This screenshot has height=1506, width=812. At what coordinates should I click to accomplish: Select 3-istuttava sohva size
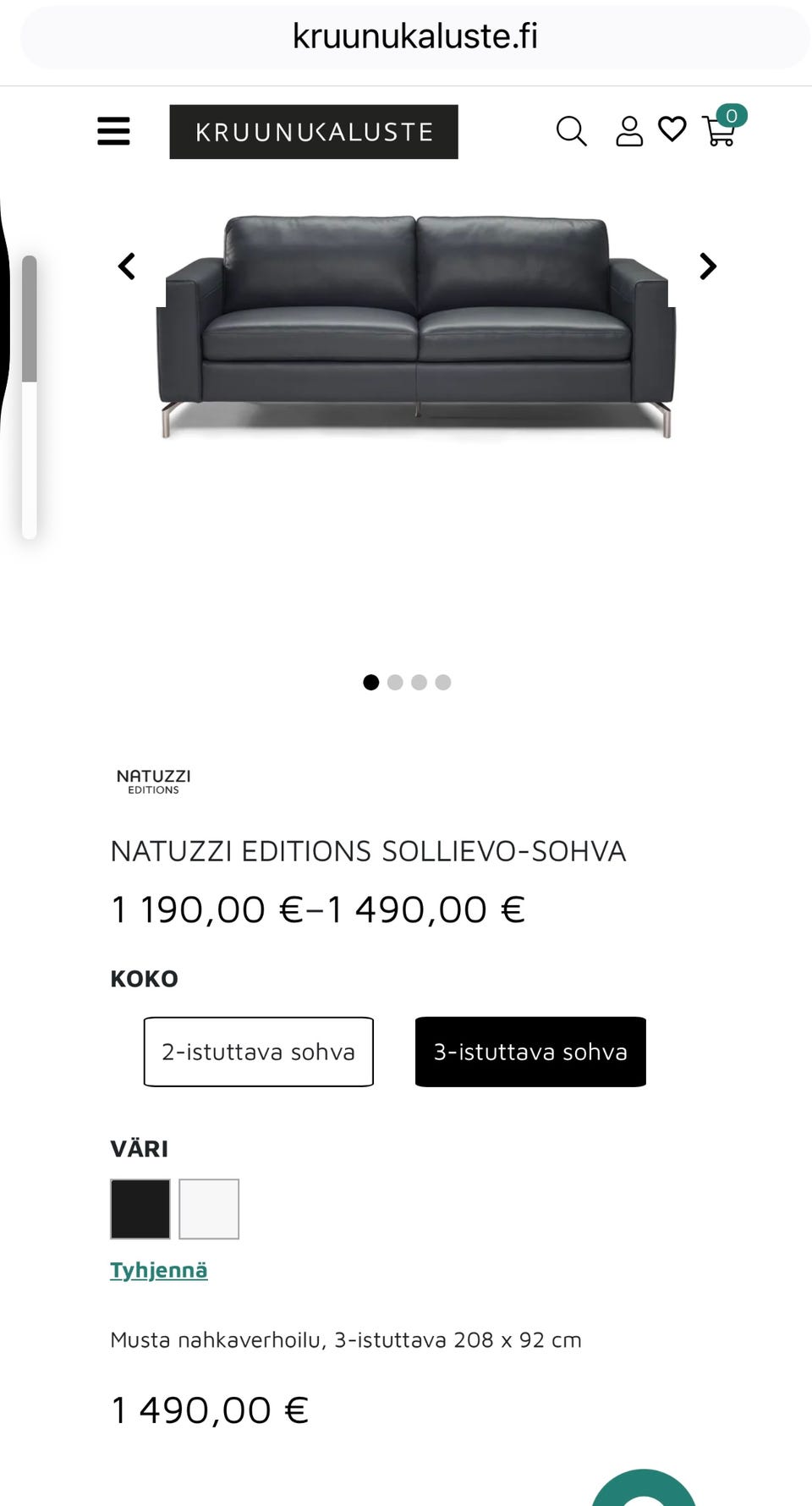[x=530, y=1052]
